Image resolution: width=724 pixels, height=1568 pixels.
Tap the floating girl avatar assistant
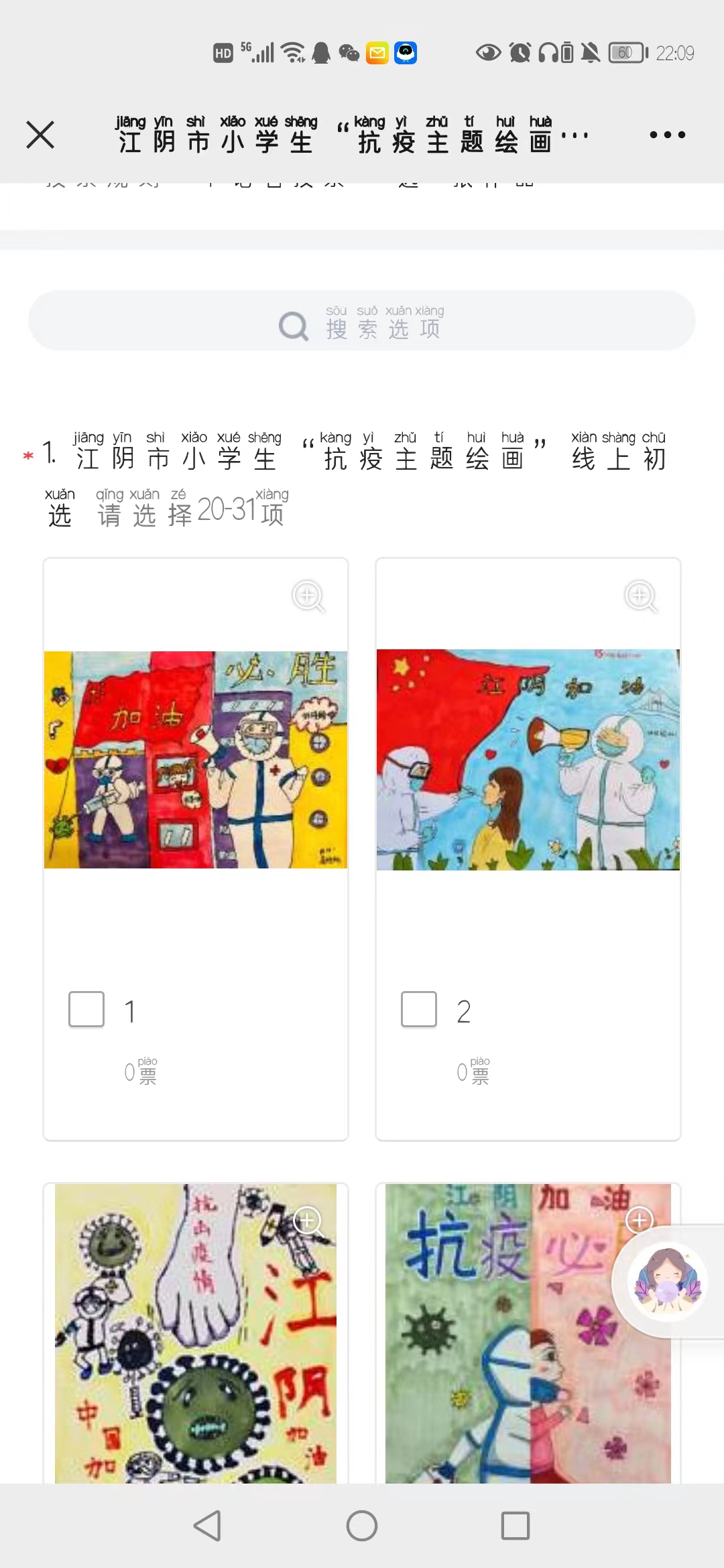[666, 1281]
